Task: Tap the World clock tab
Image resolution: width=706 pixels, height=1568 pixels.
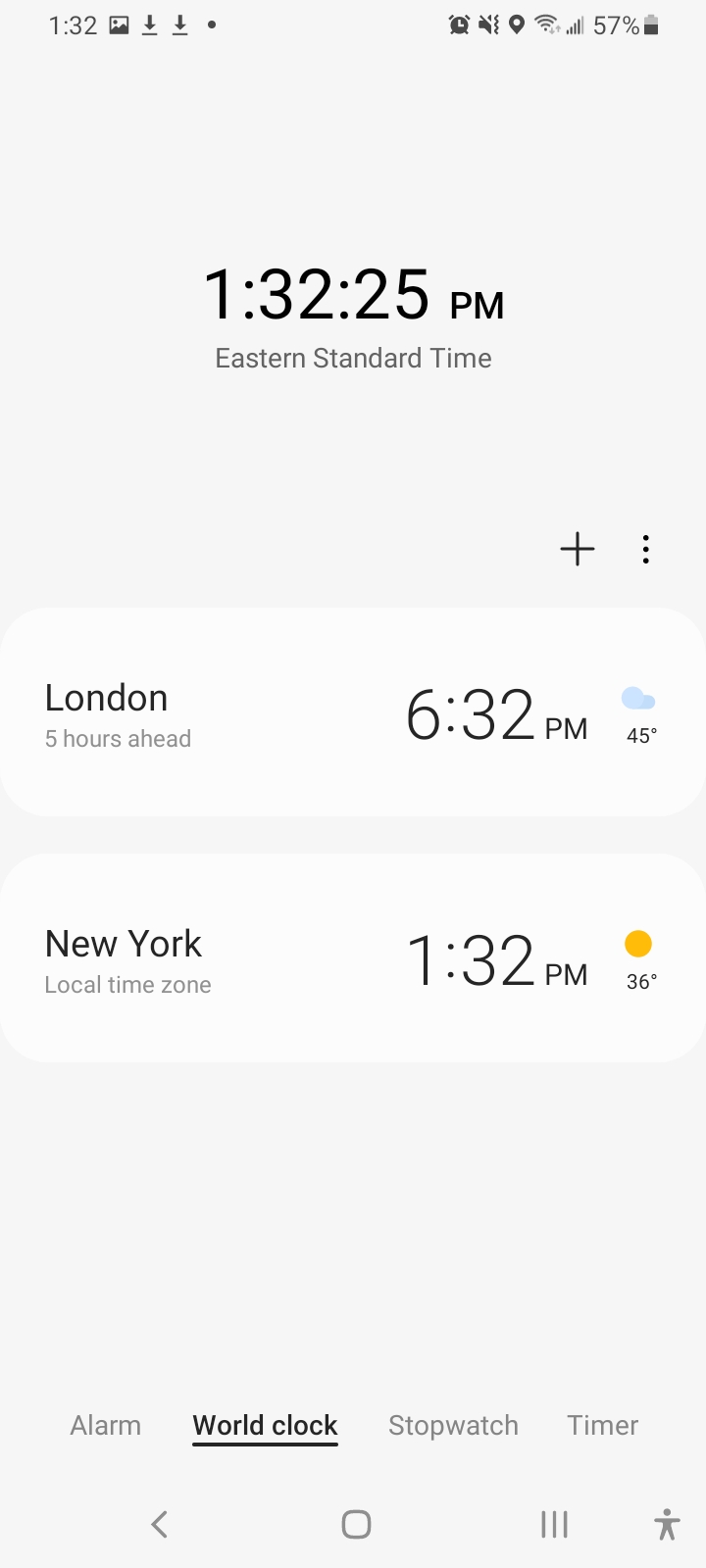Action: tap(265, 1425)
